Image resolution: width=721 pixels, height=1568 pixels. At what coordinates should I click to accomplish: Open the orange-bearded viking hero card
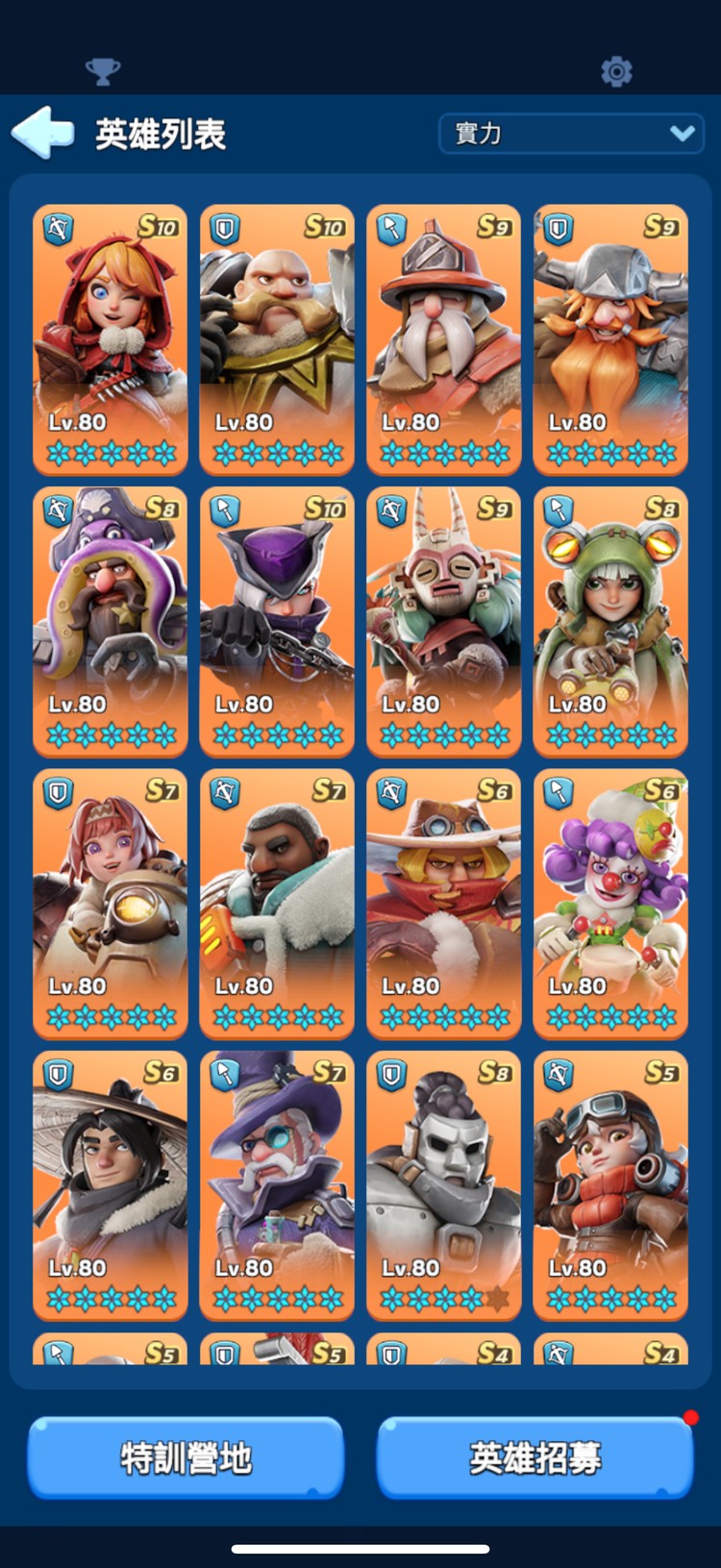click(610, 339)
